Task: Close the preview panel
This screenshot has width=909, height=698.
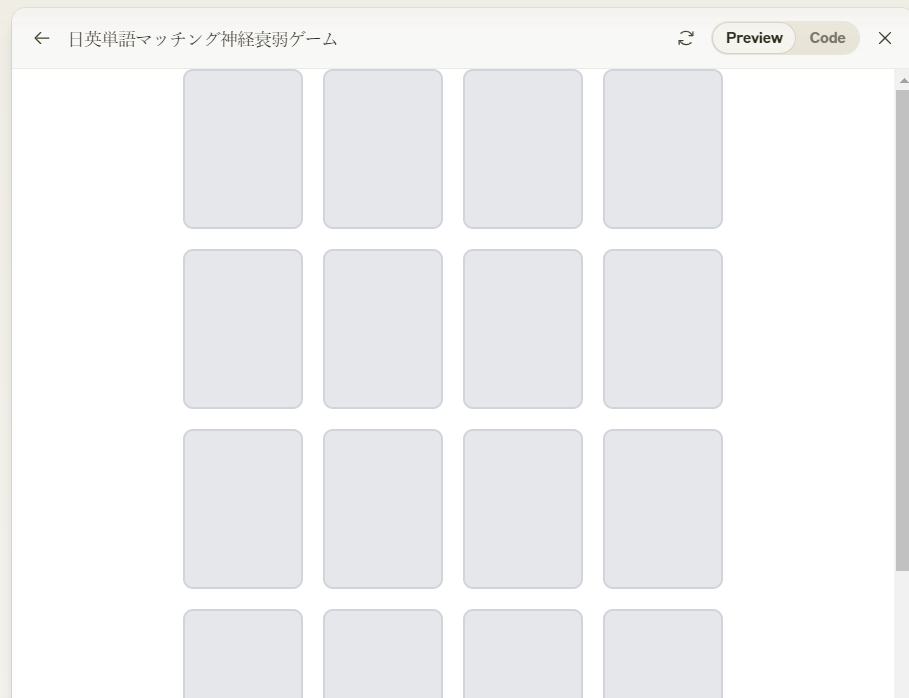Action: [884, 38]
